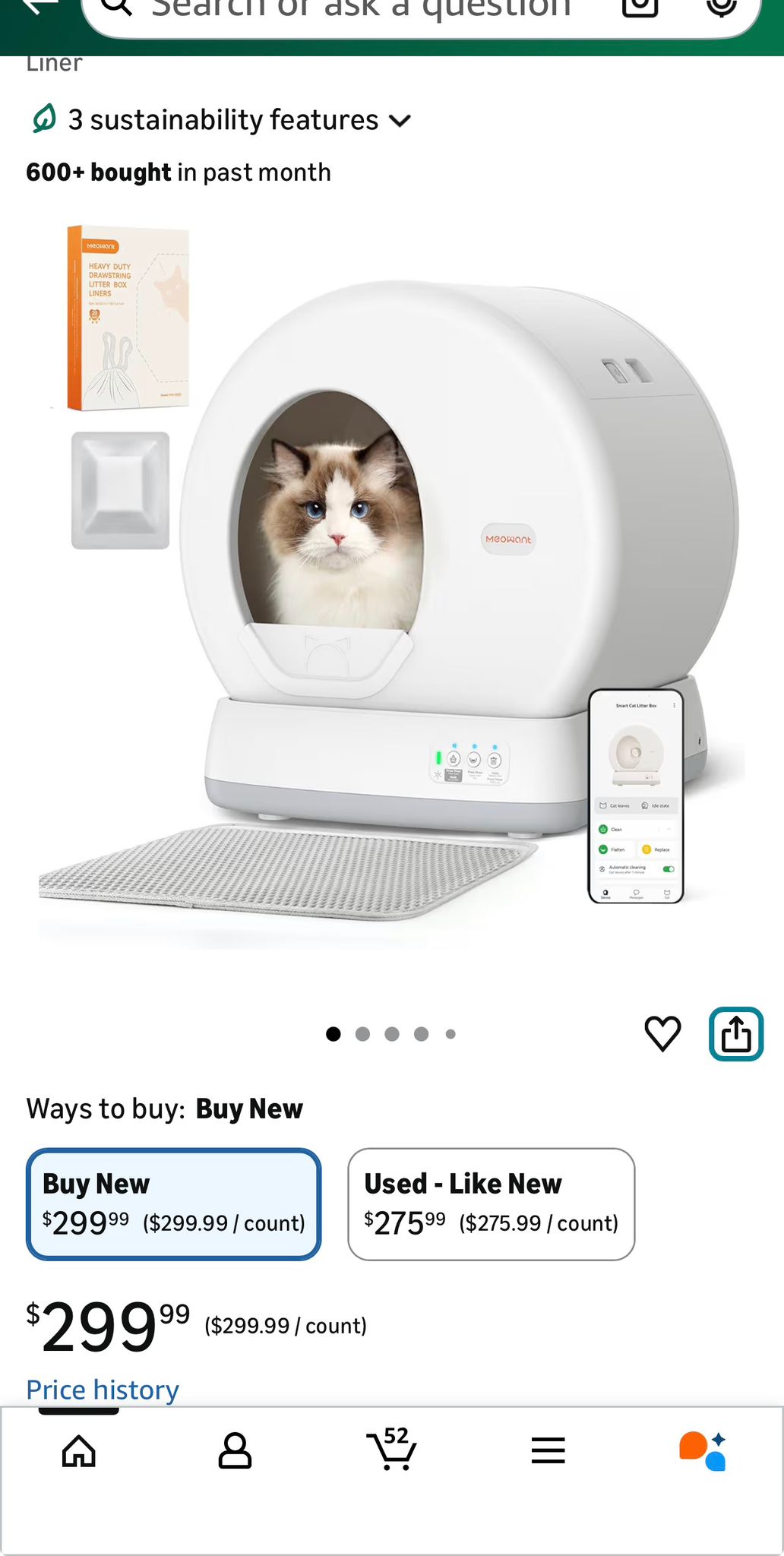Select the Buy New option

click(174, 1204)
